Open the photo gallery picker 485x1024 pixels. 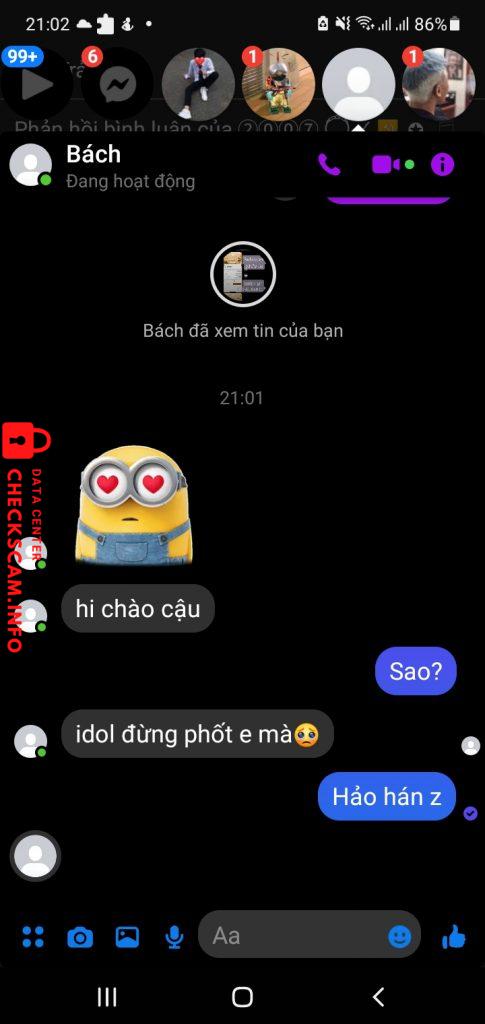[x=127, y=937]
